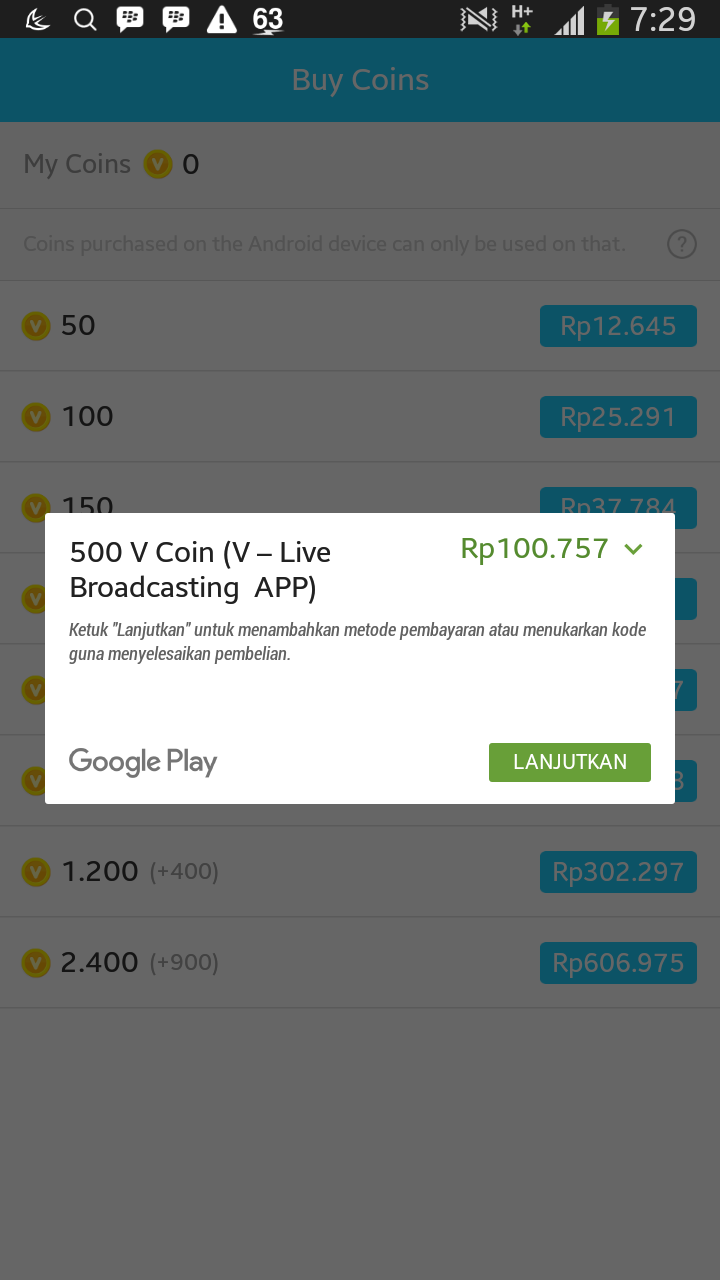Tap the coin icon beside the 2.400 package

tap(36, 962)
